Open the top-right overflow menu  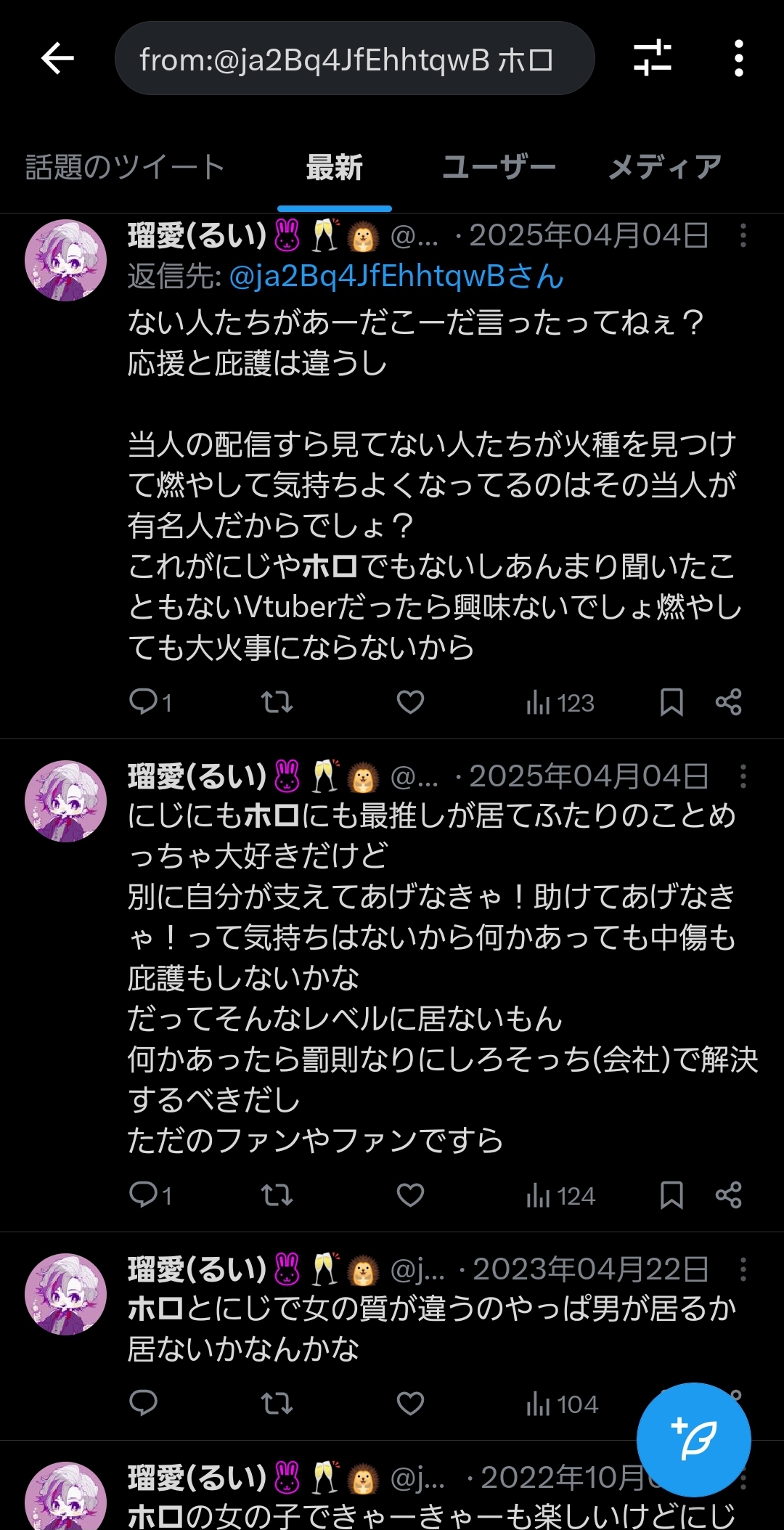click(738, 59)
